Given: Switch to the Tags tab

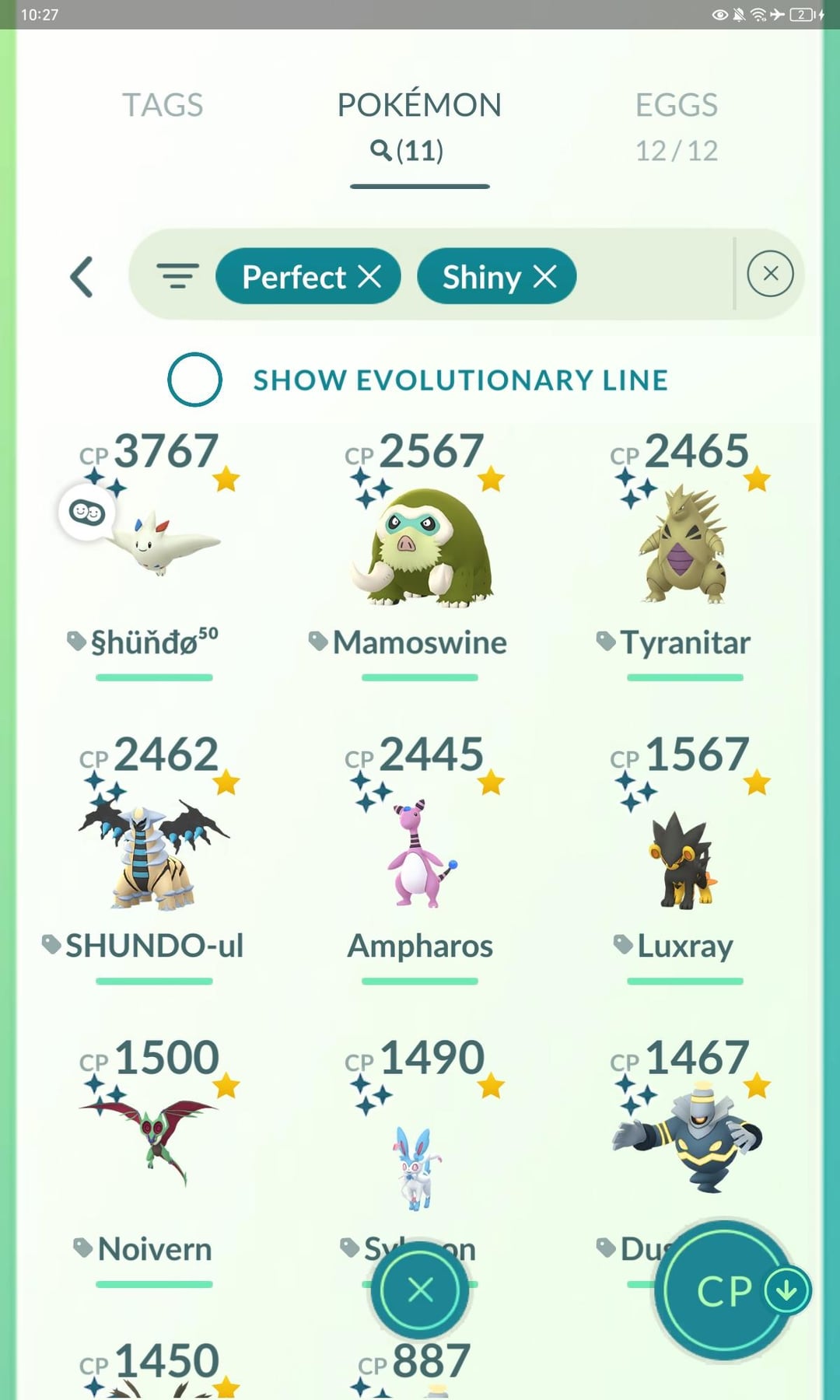Looking at the screenshot, I should [x=163, y=106].
